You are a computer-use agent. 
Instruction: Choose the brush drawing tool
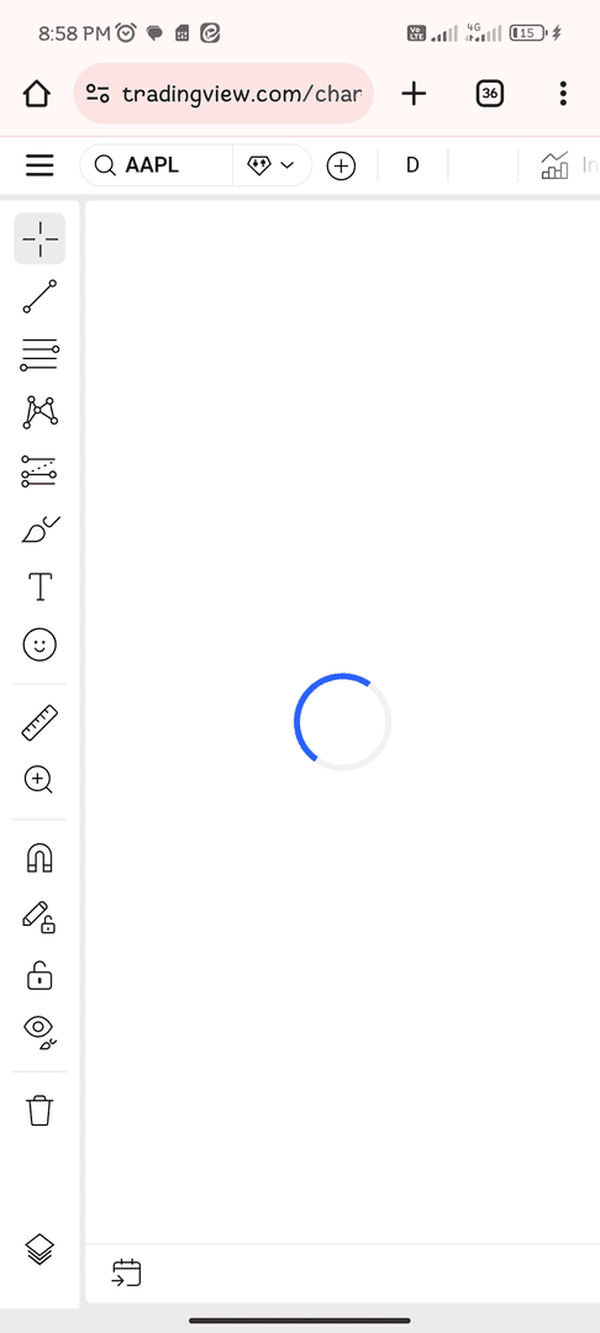pos(40,529)
